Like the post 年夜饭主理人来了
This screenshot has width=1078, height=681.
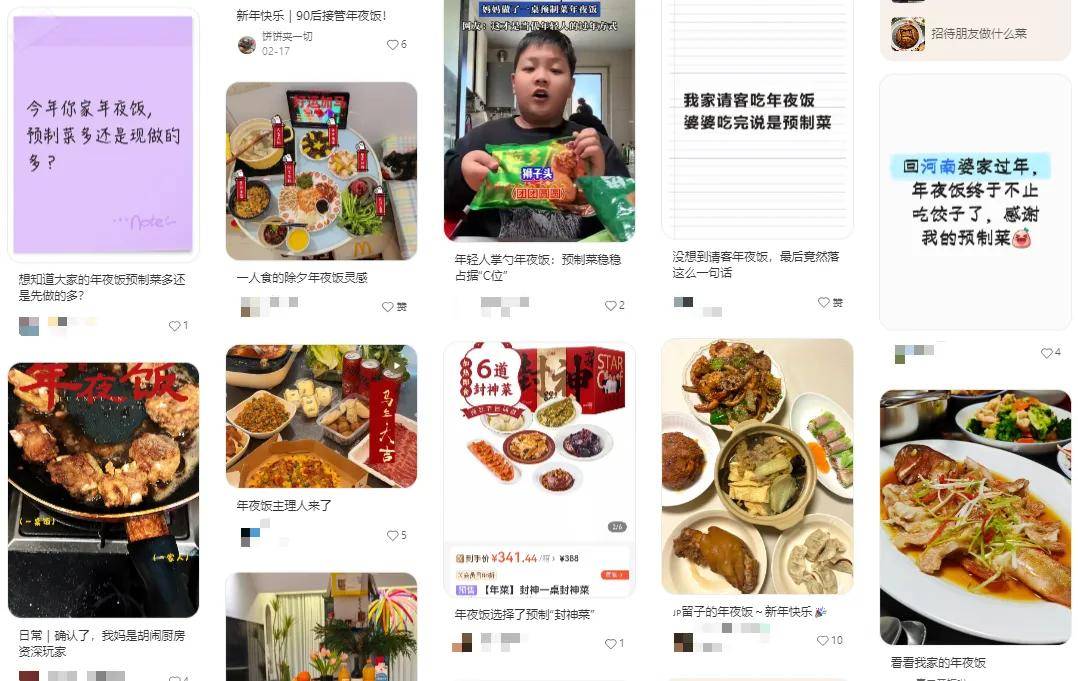391,536
